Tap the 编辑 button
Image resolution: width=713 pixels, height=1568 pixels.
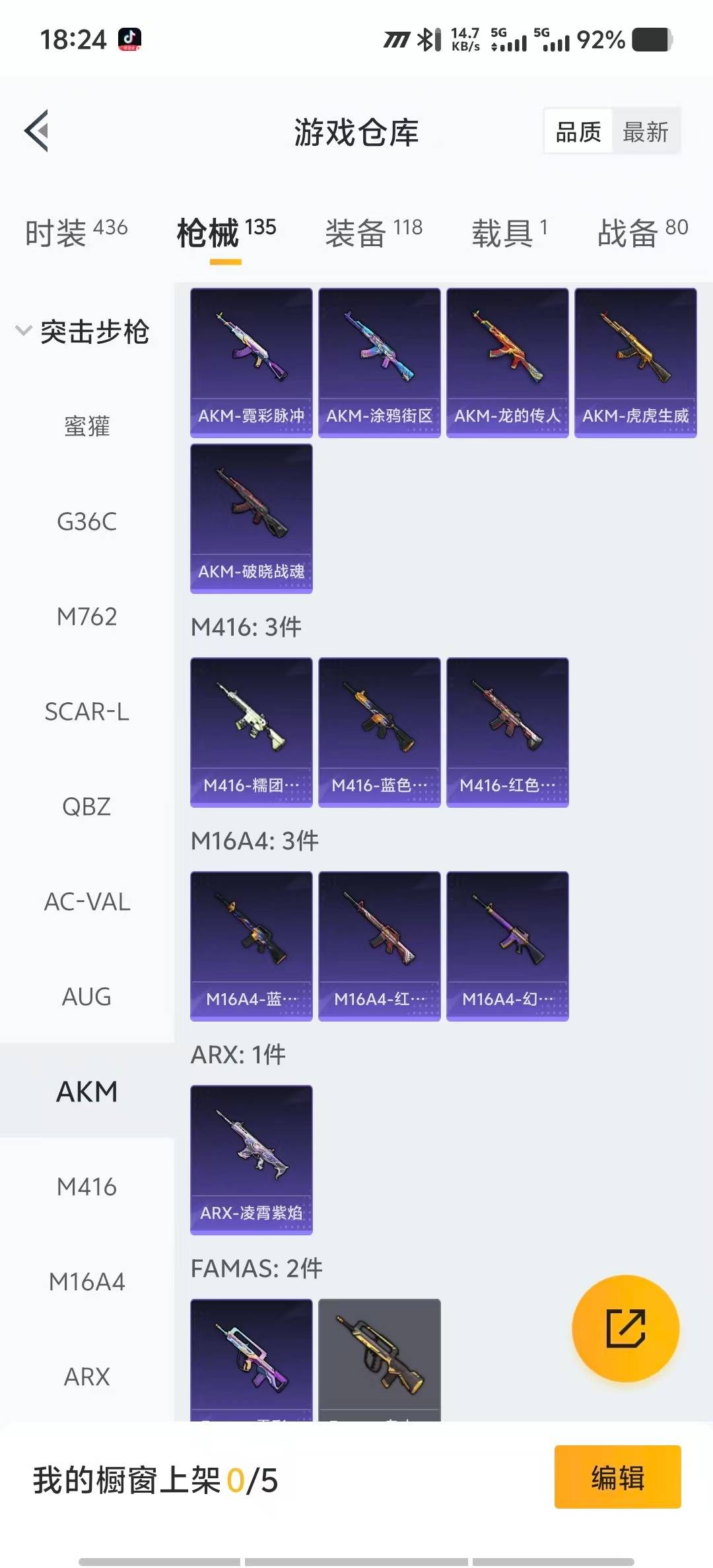click(617, 1477)
